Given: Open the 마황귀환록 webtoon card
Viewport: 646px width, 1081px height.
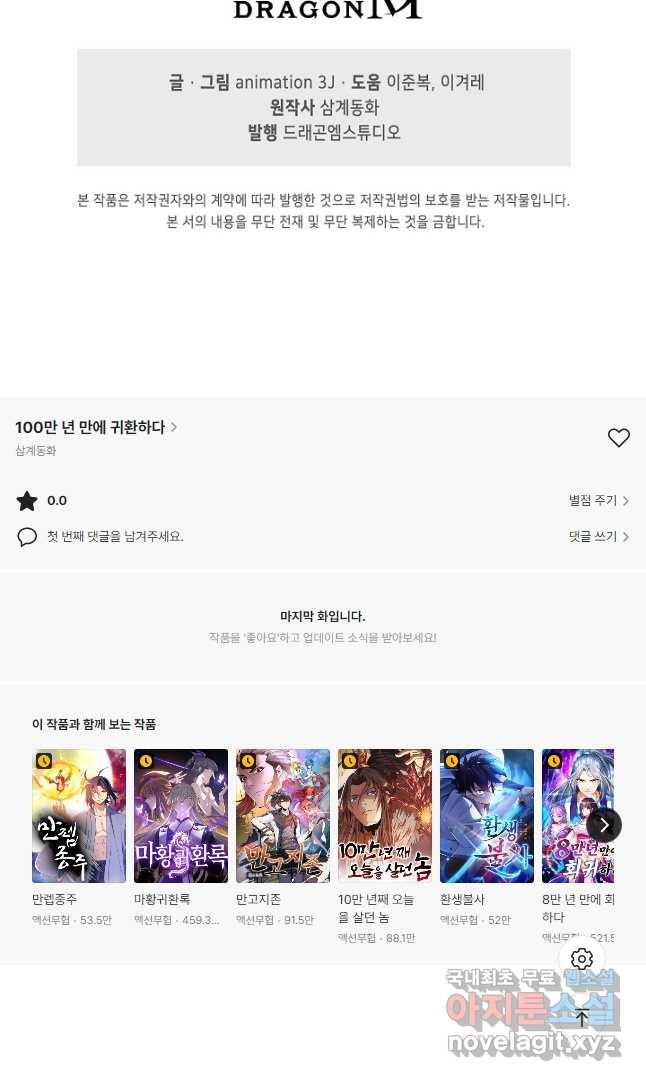Looking at the screenshot, I should pos(181,816).
